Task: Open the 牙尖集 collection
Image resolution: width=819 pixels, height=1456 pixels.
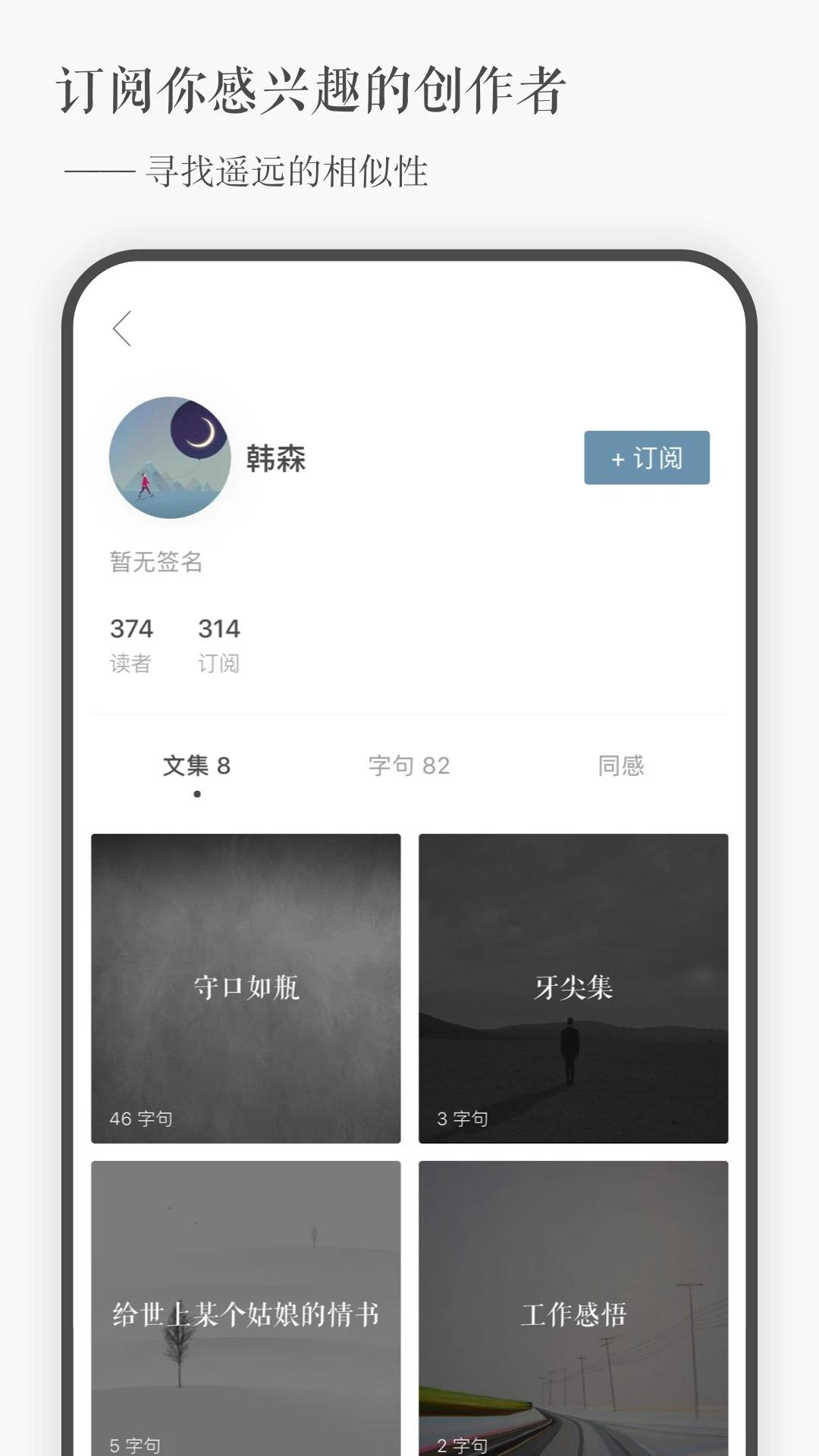Action: [x=571, y=986]
